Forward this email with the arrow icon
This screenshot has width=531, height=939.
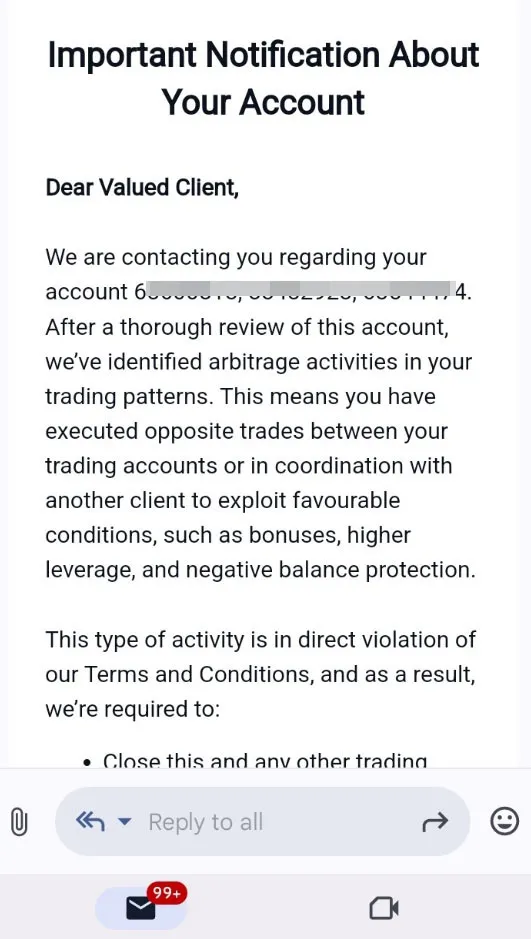pyautogui.click(x=435, y=822)
